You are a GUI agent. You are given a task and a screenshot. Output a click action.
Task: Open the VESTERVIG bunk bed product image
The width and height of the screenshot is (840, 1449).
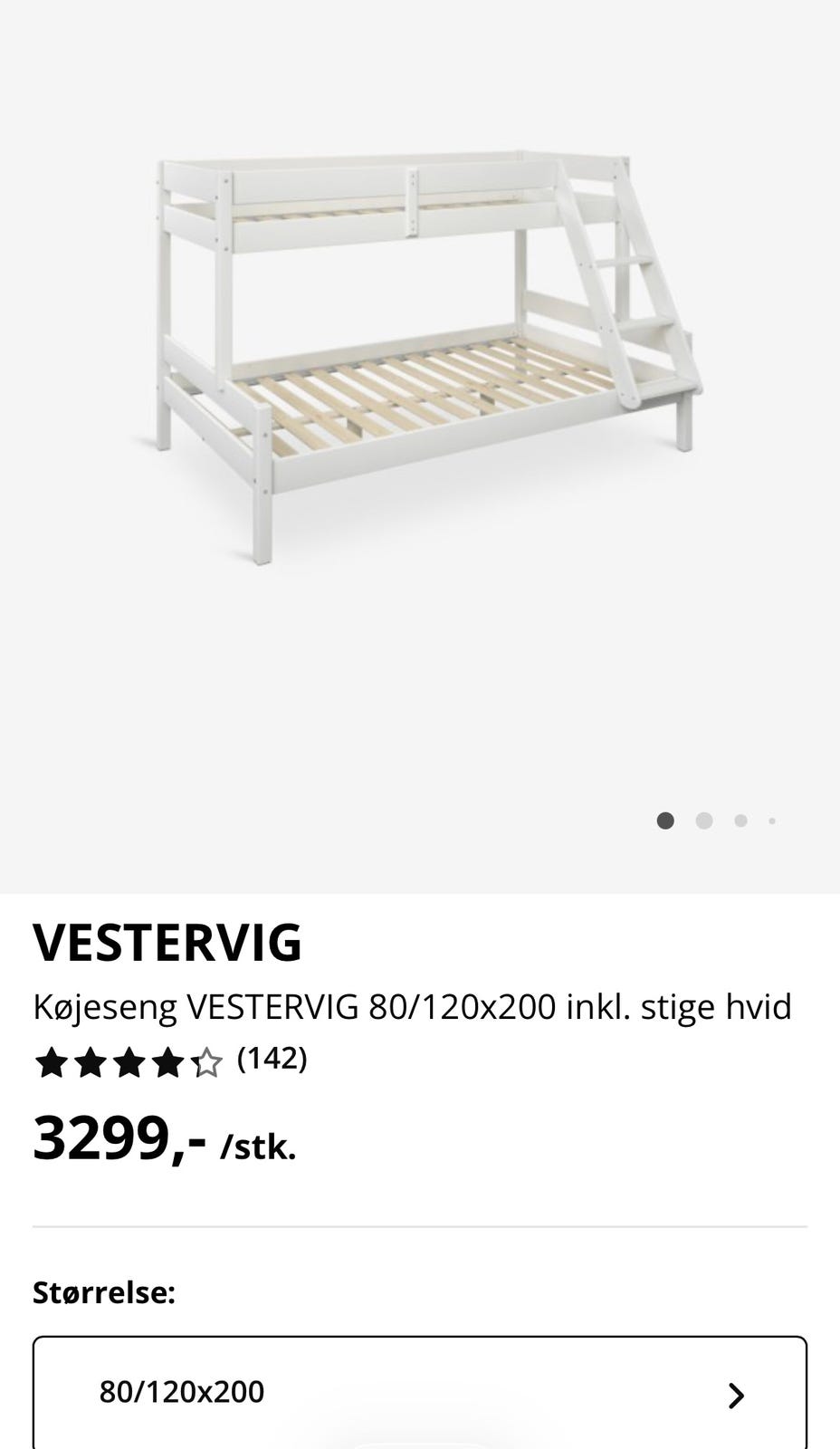tap(420, 362)
